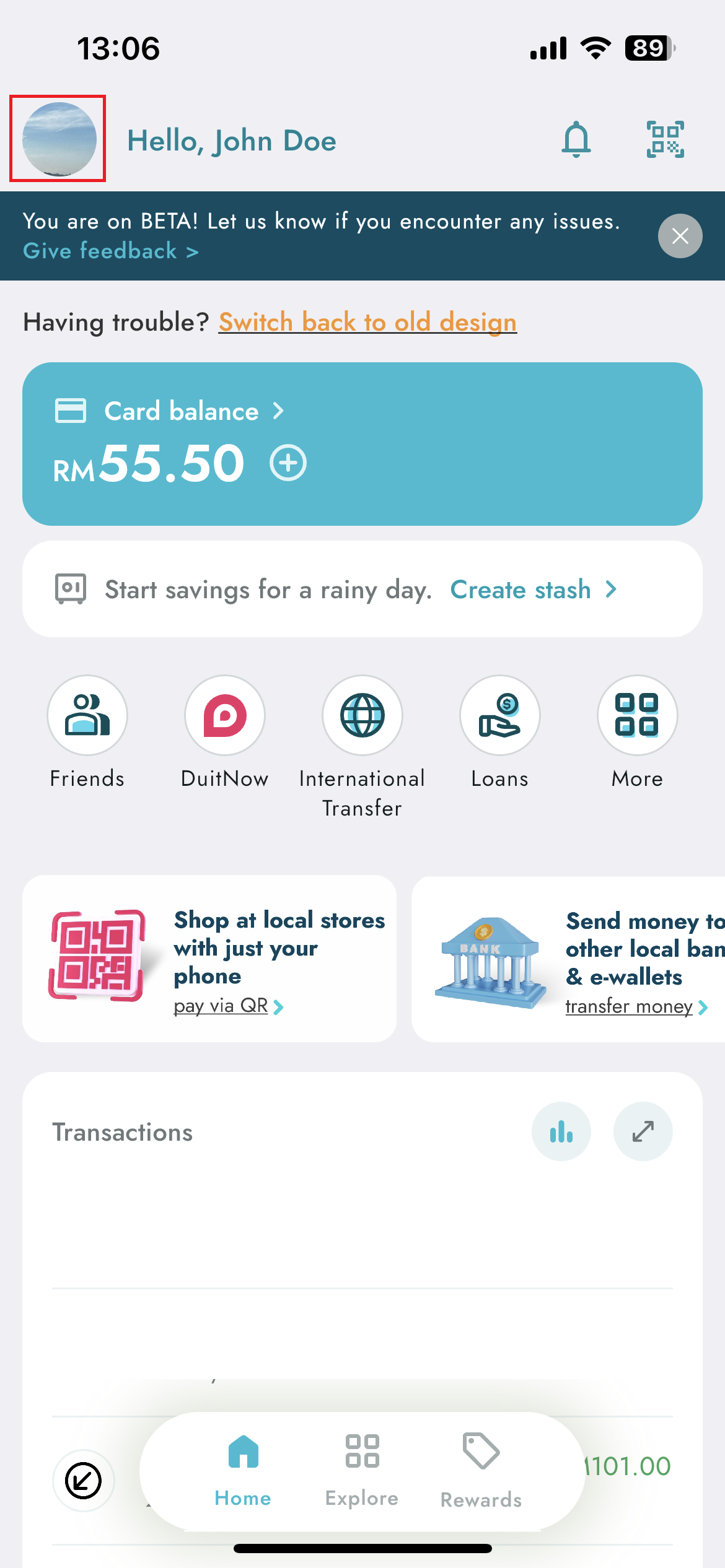Expand the Transactions list
Image resolution: width=725 pixels, height=1568 pixels.
pos(643,1131)
